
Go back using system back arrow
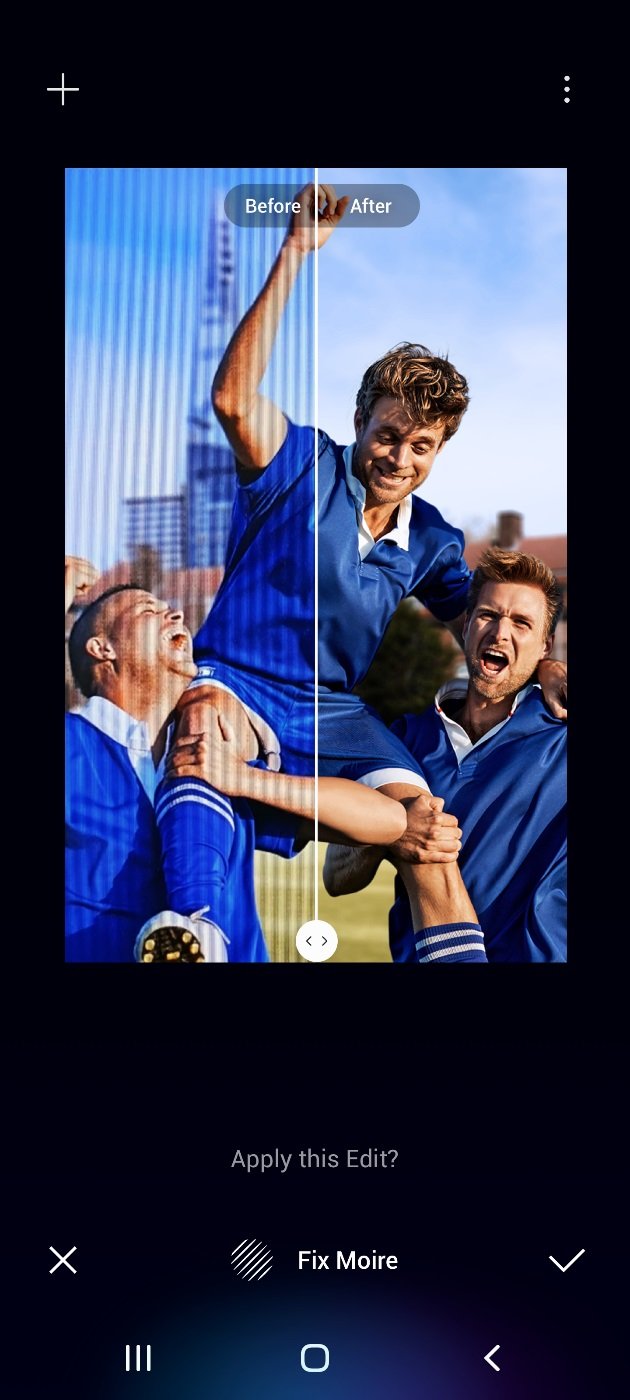point(491,1357)
